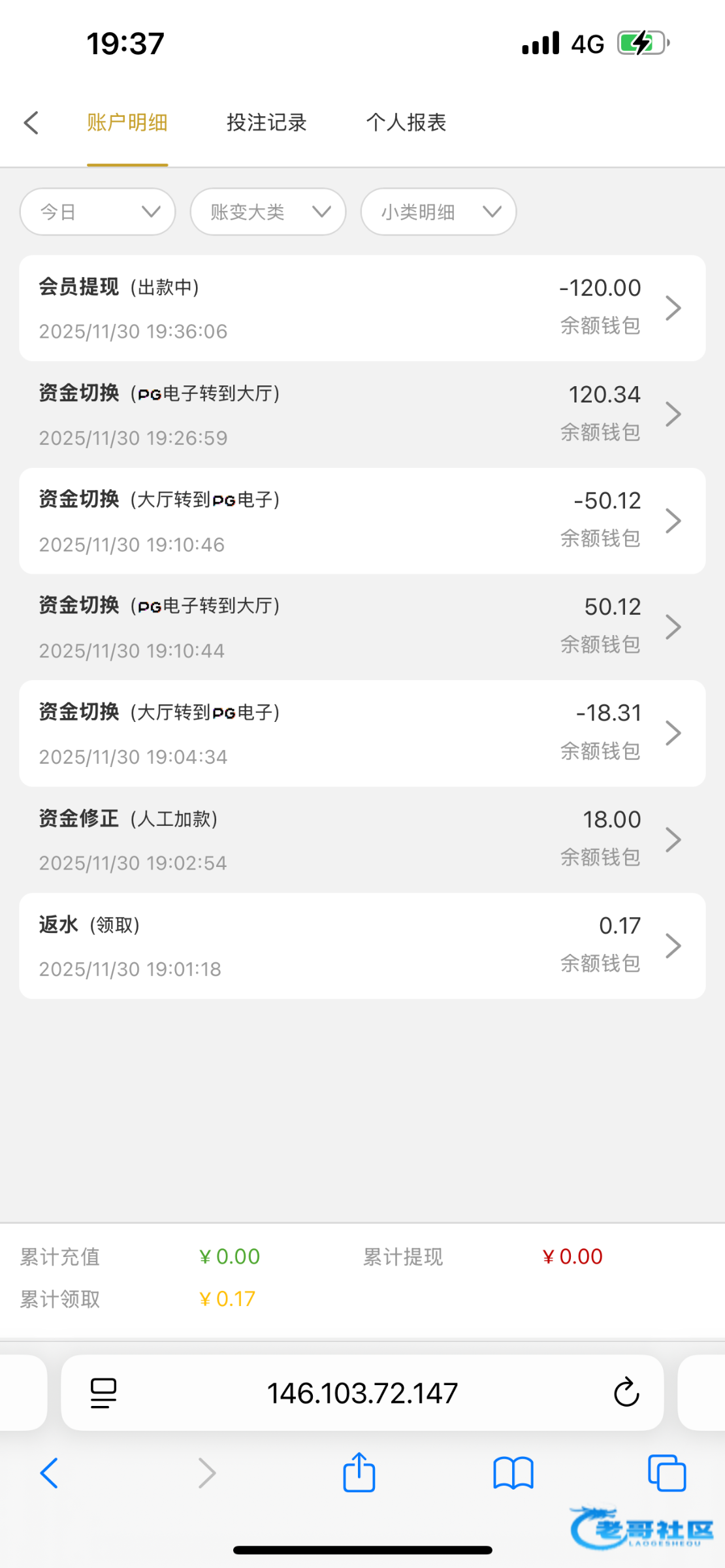Reload the page in the address bar
The image size is (725, 1568).
(x=626, y=1393)
